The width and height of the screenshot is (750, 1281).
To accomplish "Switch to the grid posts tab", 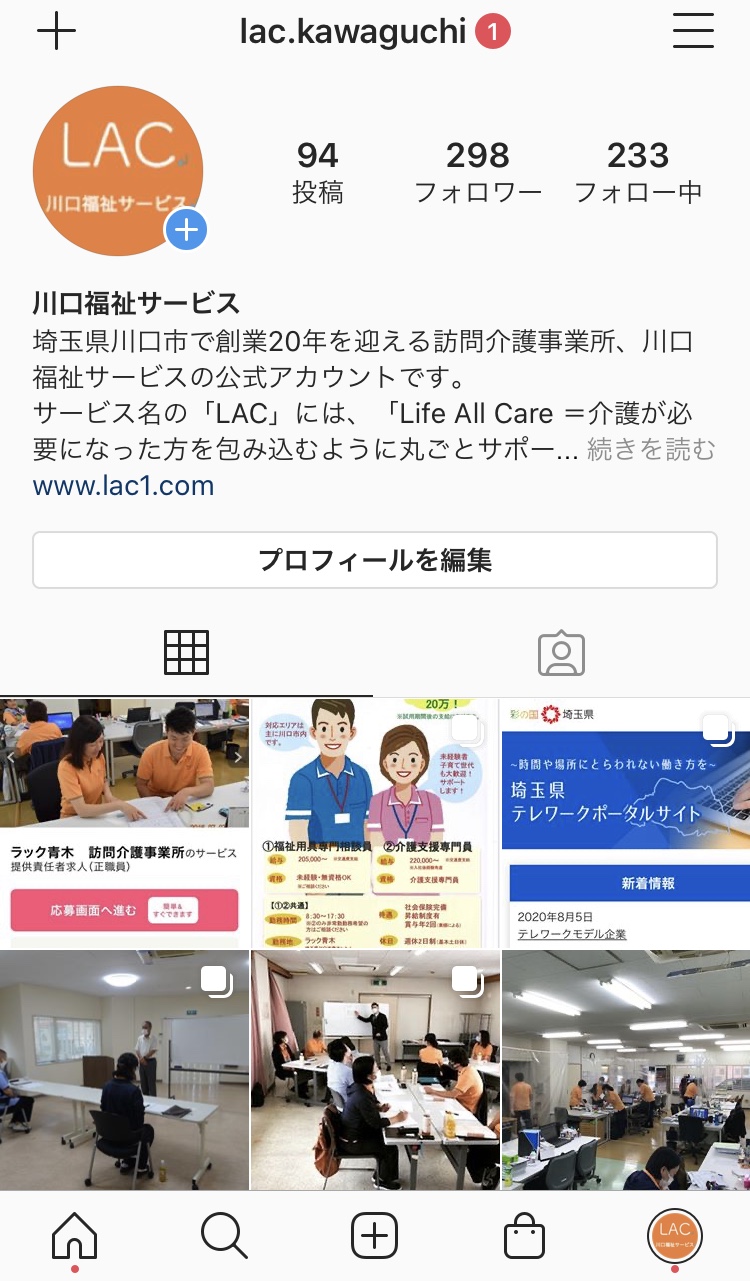I will [186, 653].
